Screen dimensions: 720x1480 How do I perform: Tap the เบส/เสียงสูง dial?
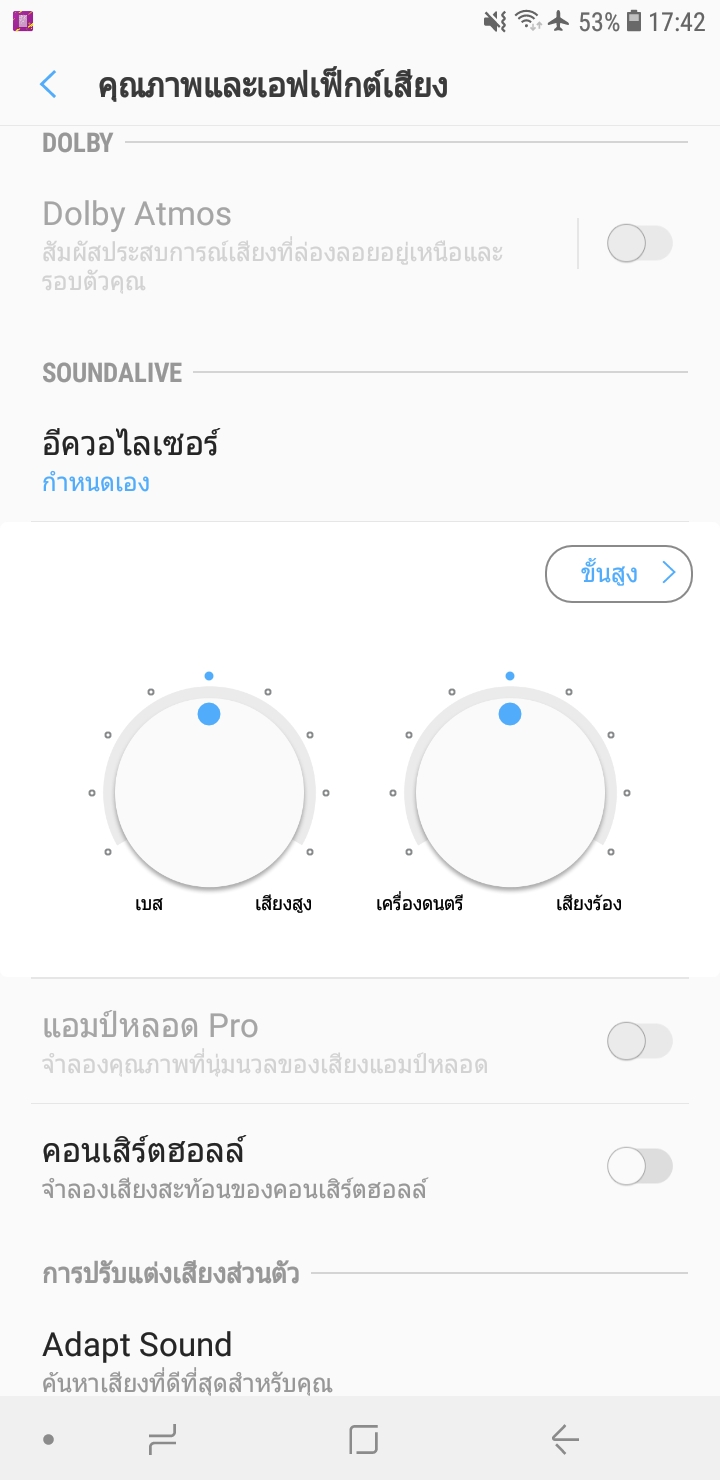pos(209,792)
